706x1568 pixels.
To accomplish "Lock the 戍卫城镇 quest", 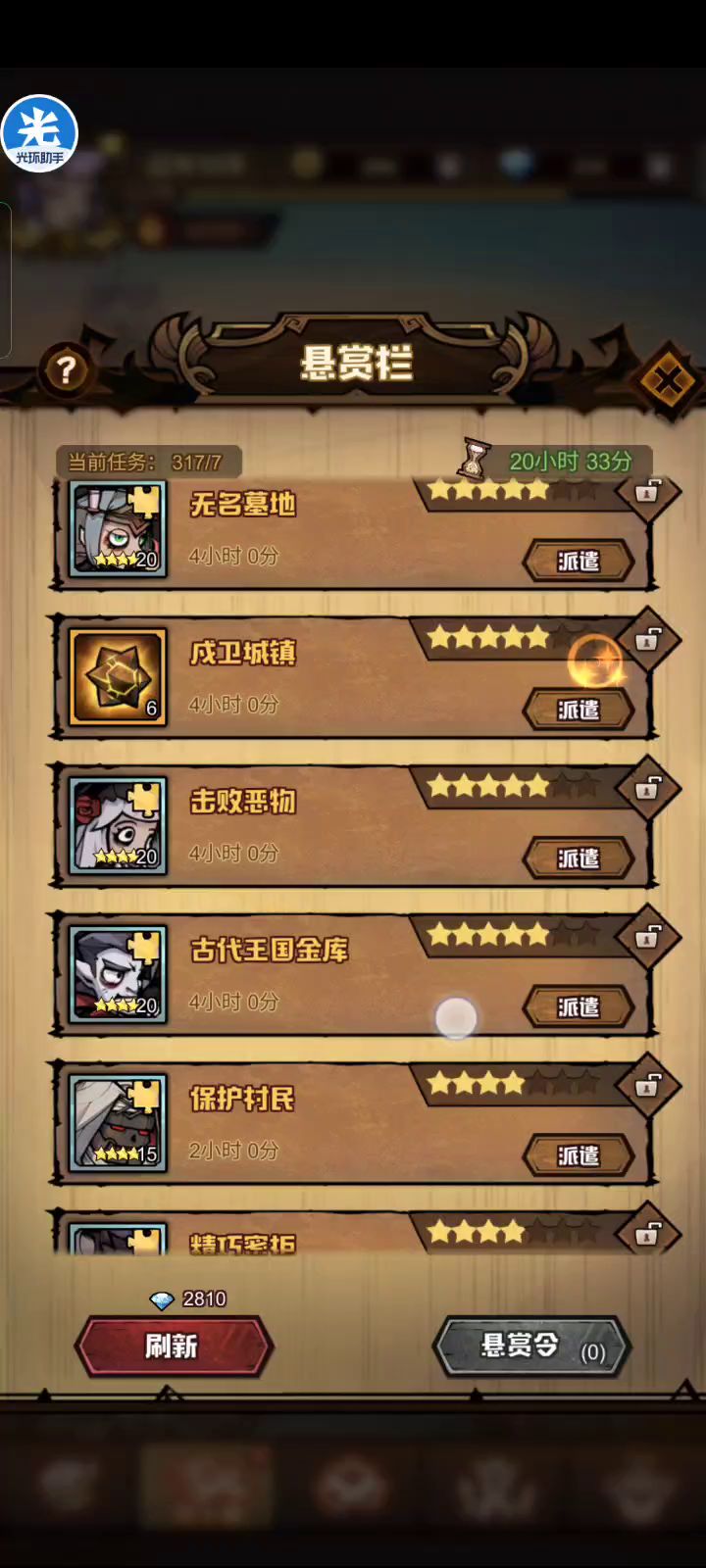I will (x=647, y=640).
